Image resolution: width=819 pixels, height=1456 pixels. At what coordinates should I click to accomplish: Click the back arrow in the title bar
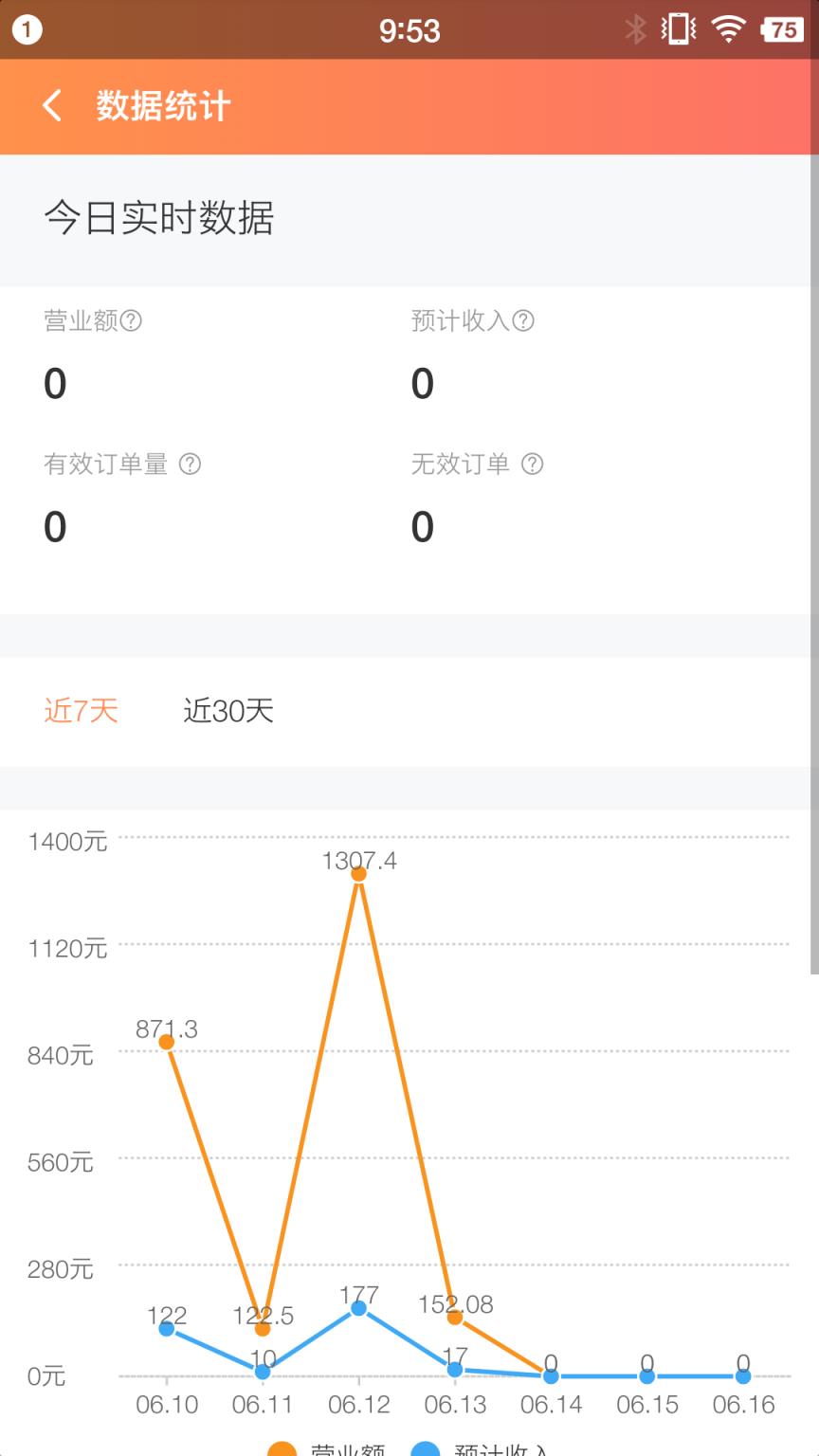pyautogui.click(x=52, y=106)
